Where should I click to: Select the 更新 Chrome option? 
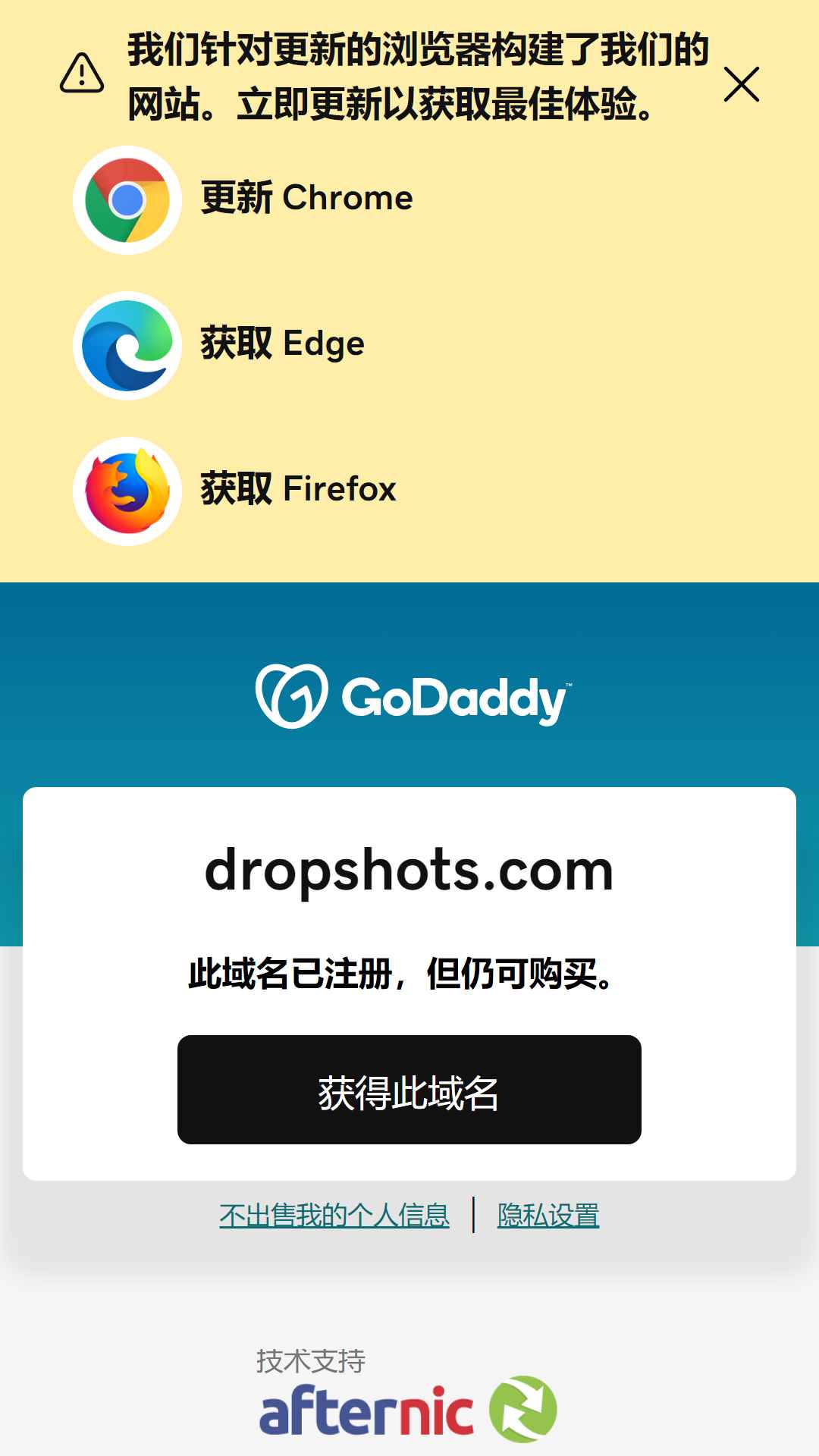click(x=243, y=199)
